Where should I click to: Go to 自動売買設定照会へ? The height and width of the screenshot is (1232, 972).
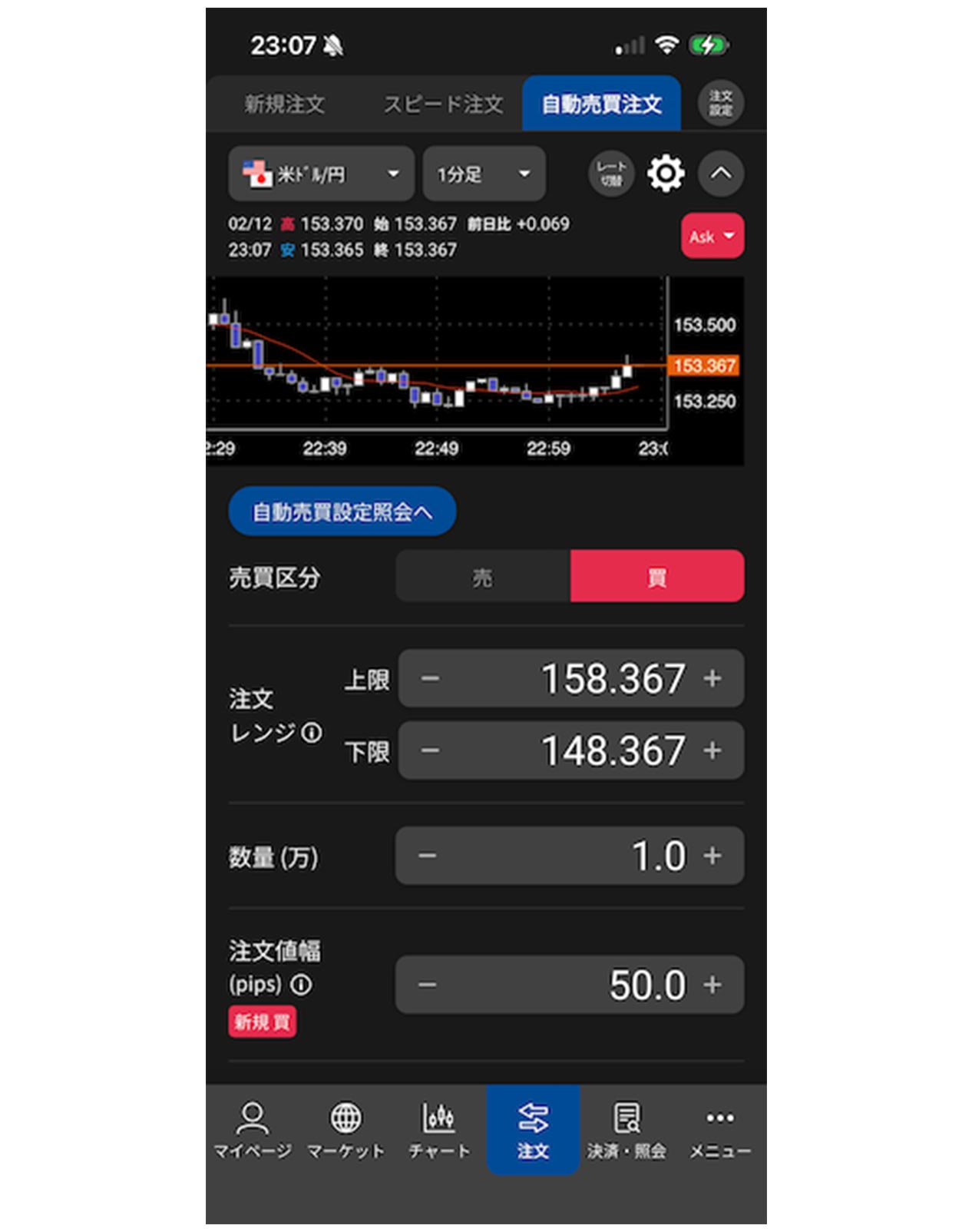click(342, 512)
